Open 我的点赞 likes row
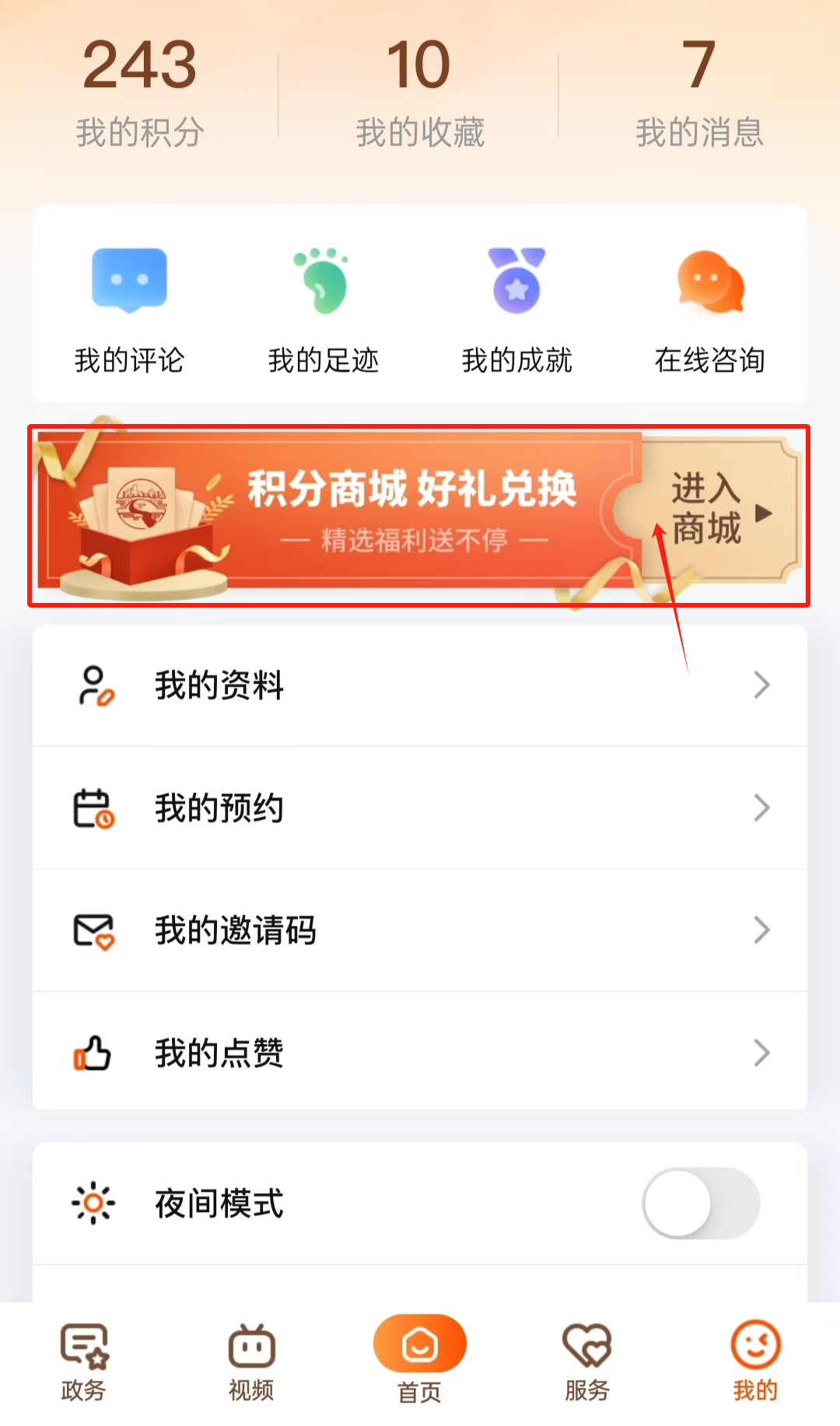 click(x=420, y=1053)
